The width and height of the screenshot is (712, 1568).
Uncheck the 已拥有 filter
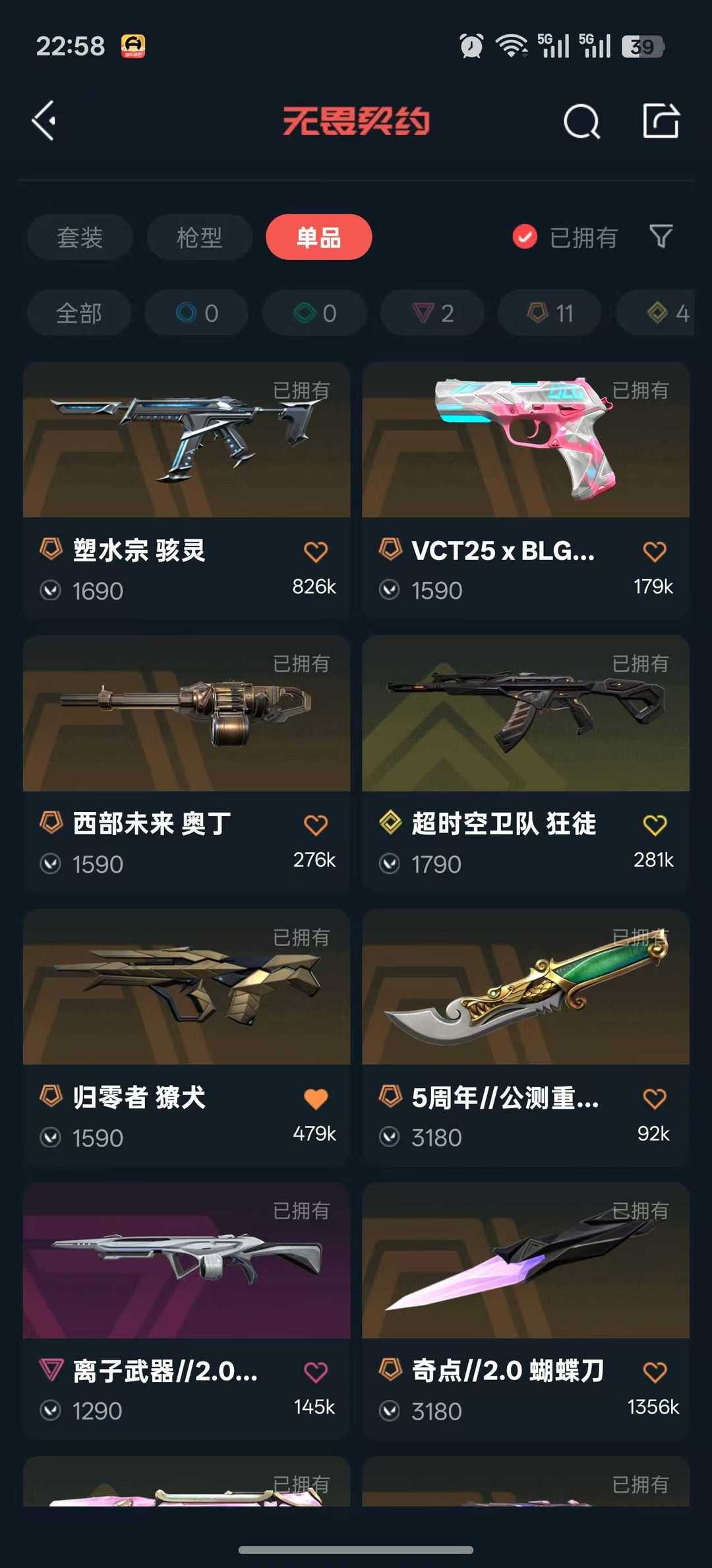pyautogui.click(x=524, y=237)
